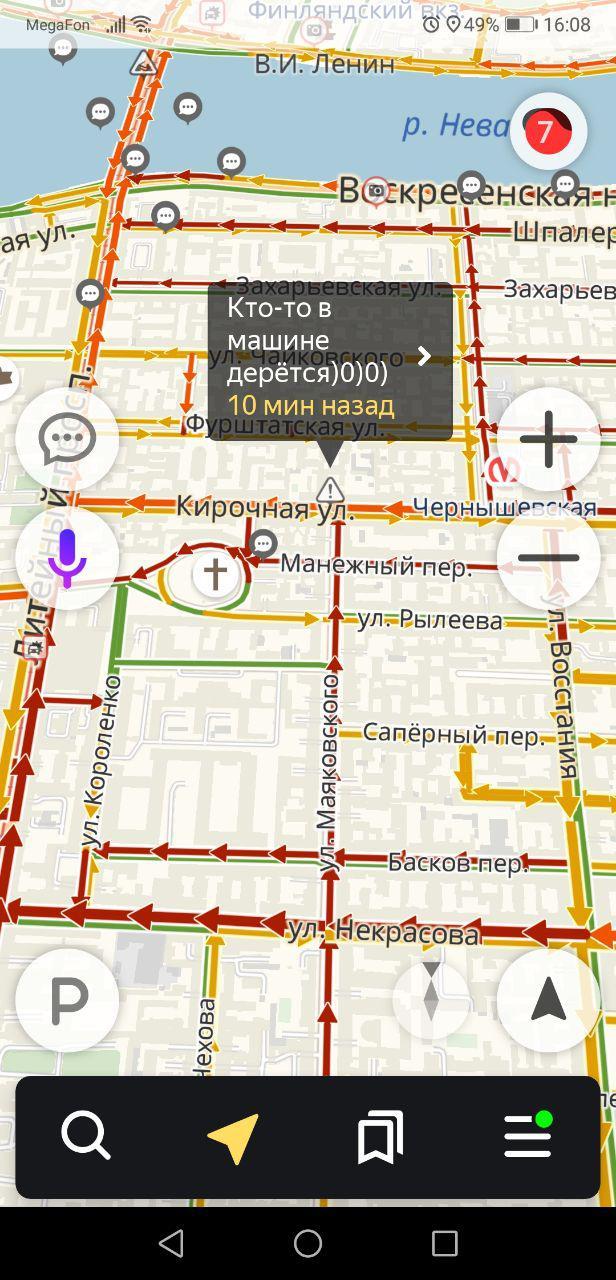Open the traffic level indicator showing 7
Screen dimensions: 616x1280
(548, 132)
